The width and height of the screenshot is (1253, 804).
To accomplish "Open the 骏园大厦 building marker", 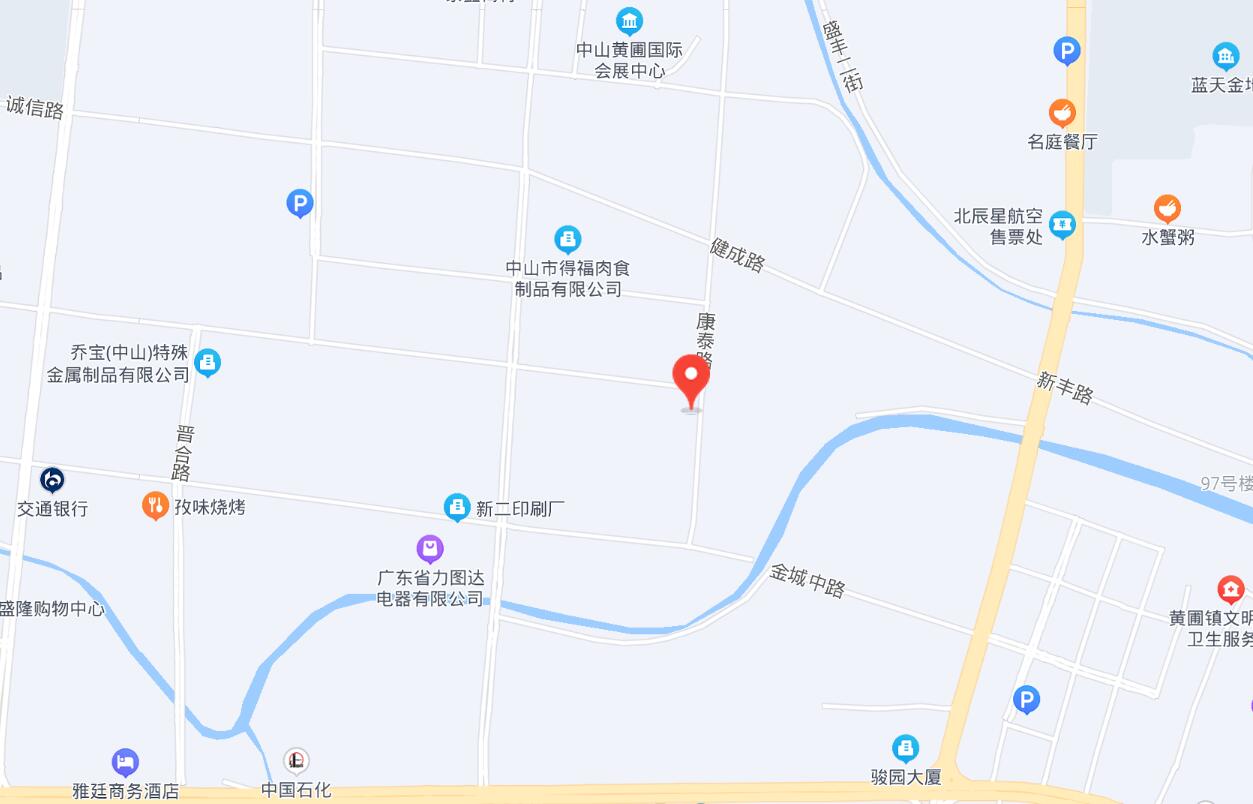I will point(905,748).
